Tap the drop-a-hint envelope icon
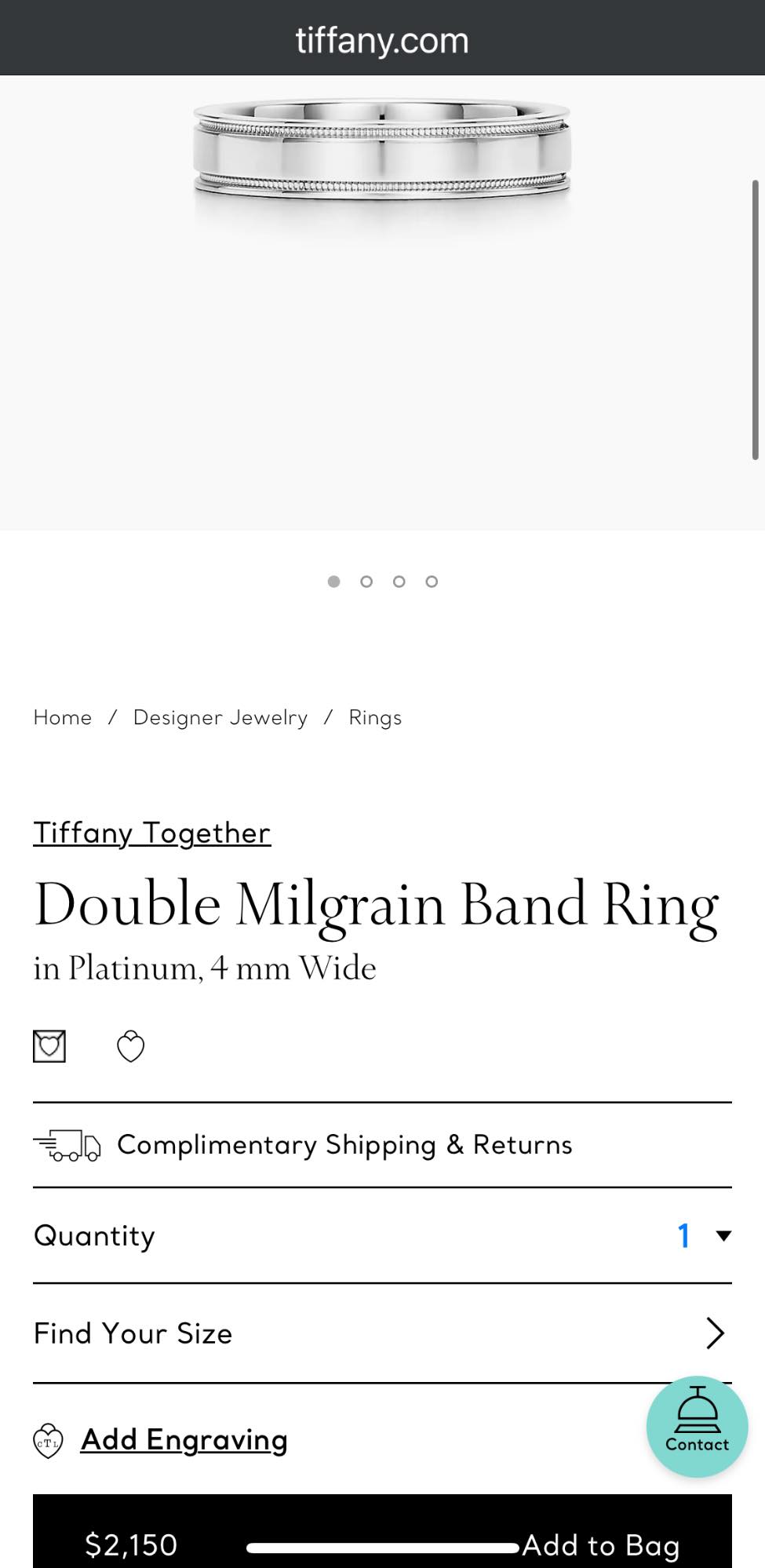Image resolution: width=765 pixels, height=1568 pixels. 49,1046
